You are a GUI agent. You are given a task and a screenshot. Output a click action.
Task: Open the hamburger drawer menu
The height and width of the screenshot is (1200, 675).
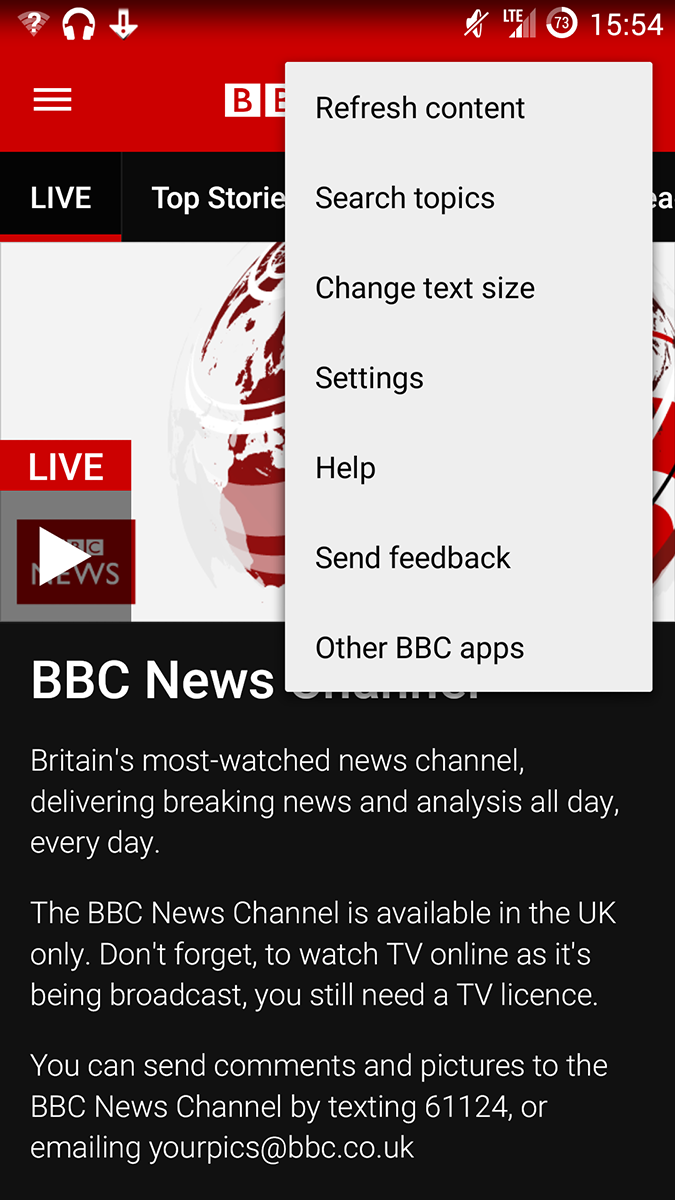click(x=52, y=99)
